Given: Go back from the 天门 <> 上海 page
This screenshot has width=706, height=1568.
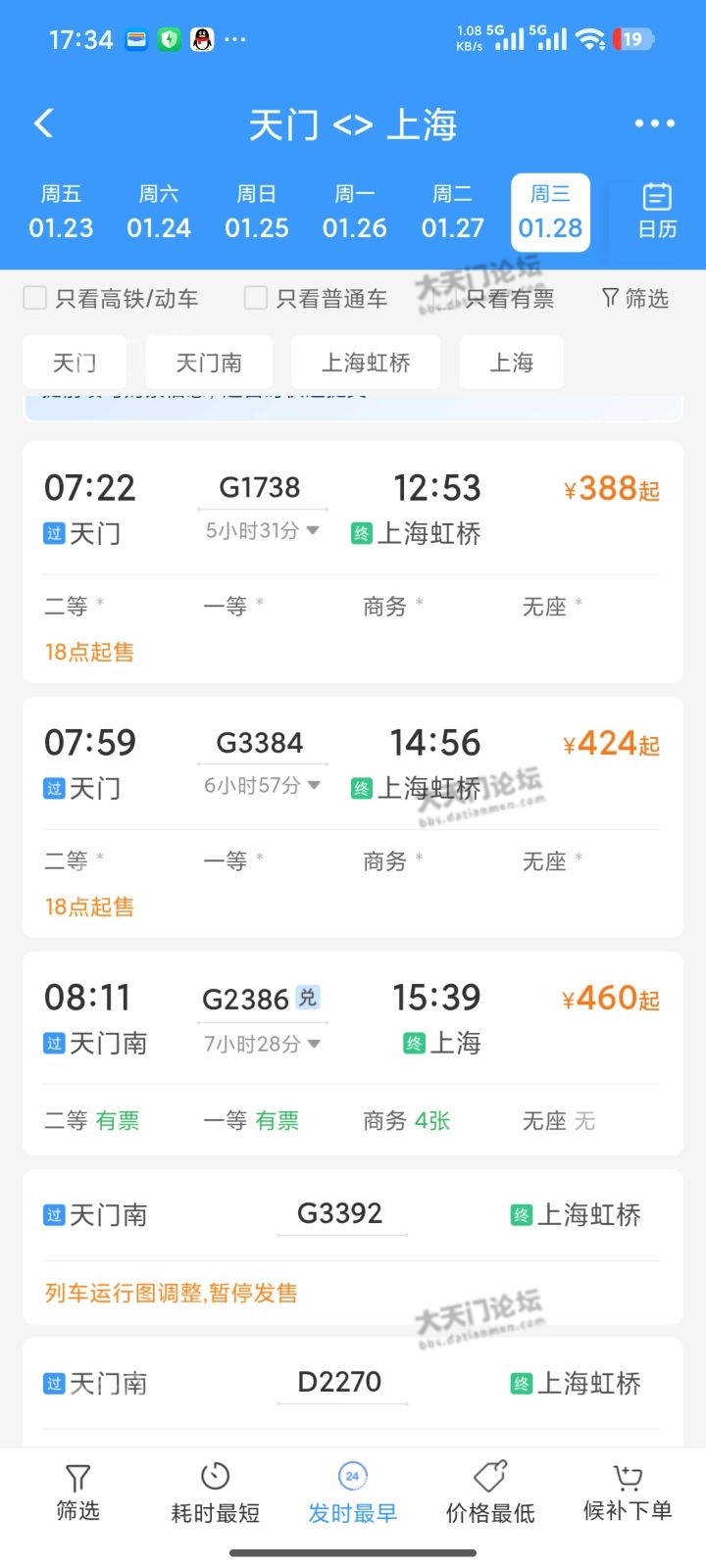Looking at the screenshot, I should (43, 123).
